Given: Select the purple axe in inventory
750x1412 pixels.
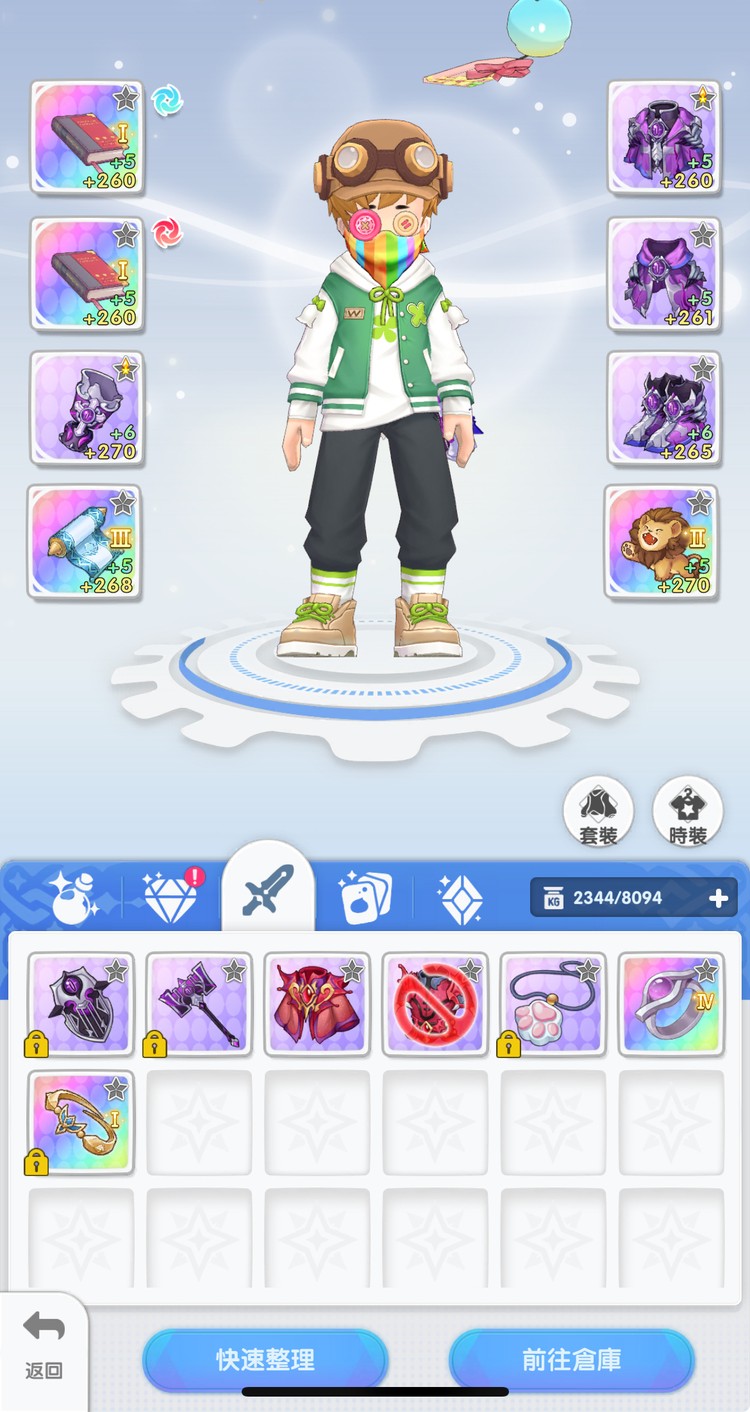Looking at the screenshot, I should point(199,1004).
